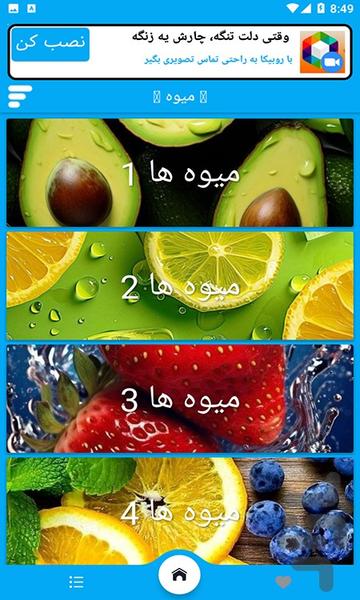Open the میوه ها 1 avocado category

(180, 173)
